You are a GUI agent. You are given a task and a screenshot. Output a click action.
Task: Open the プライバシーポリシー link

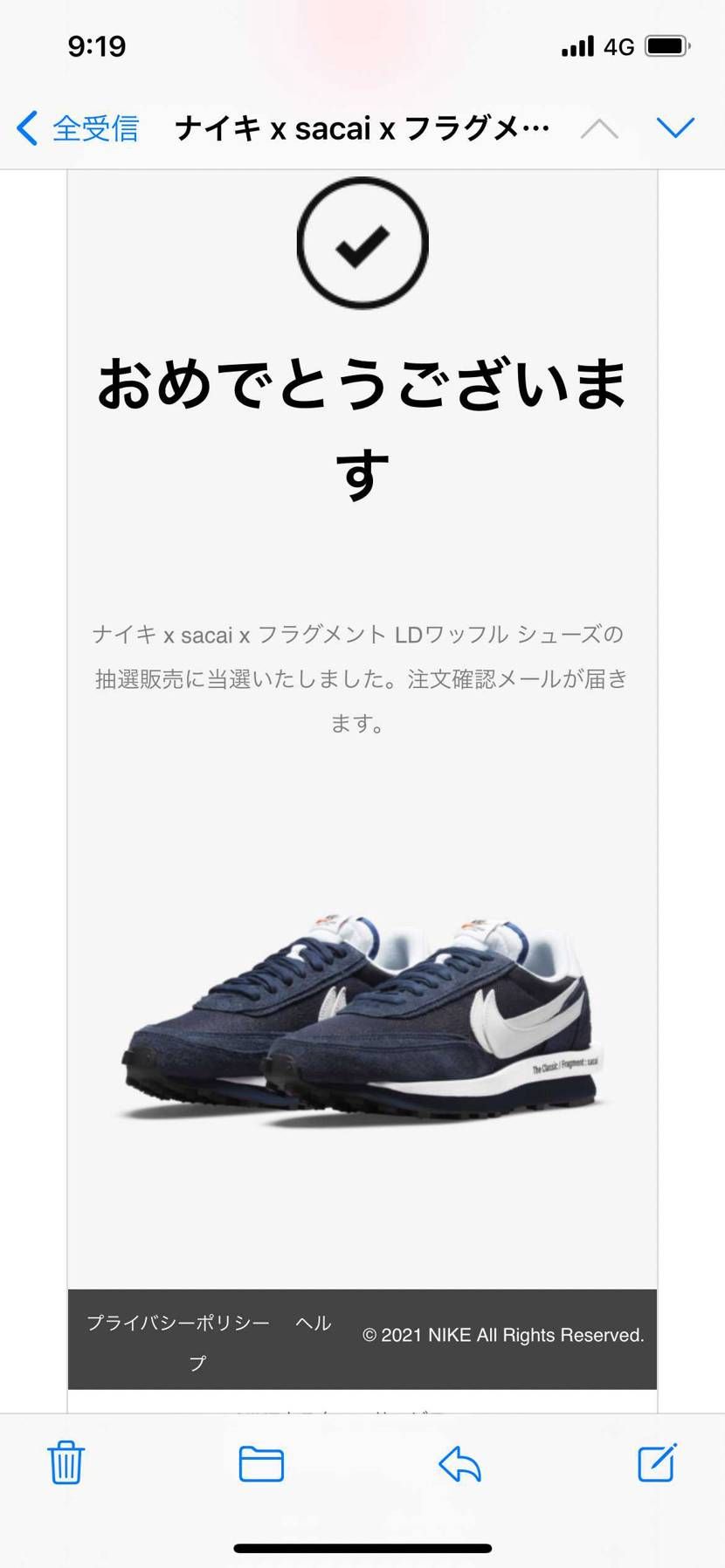tap(179, 1323)
